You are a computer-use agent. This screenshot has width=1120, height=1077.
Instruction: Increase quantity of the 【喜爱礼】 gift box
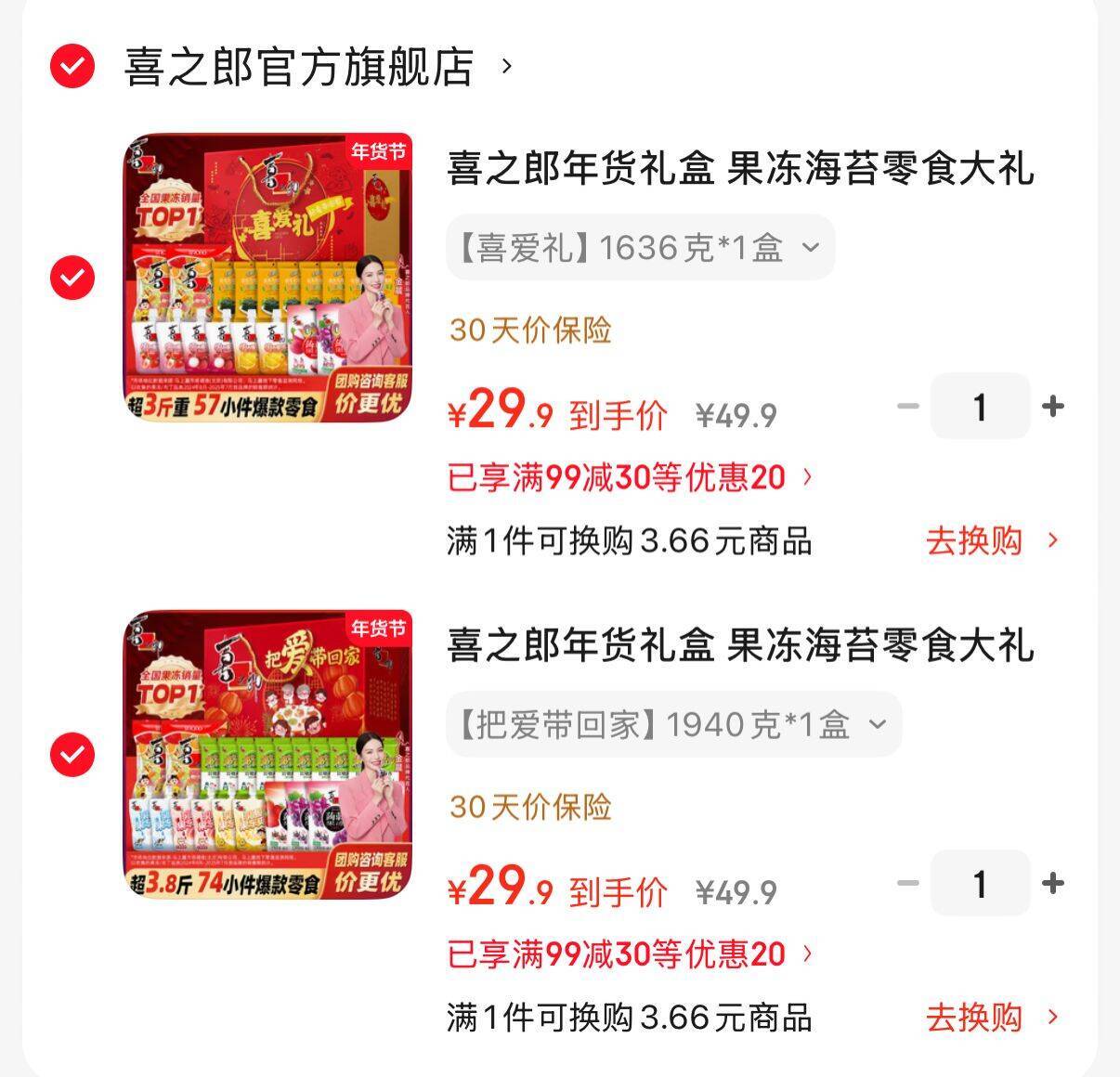pos(1052,407)
